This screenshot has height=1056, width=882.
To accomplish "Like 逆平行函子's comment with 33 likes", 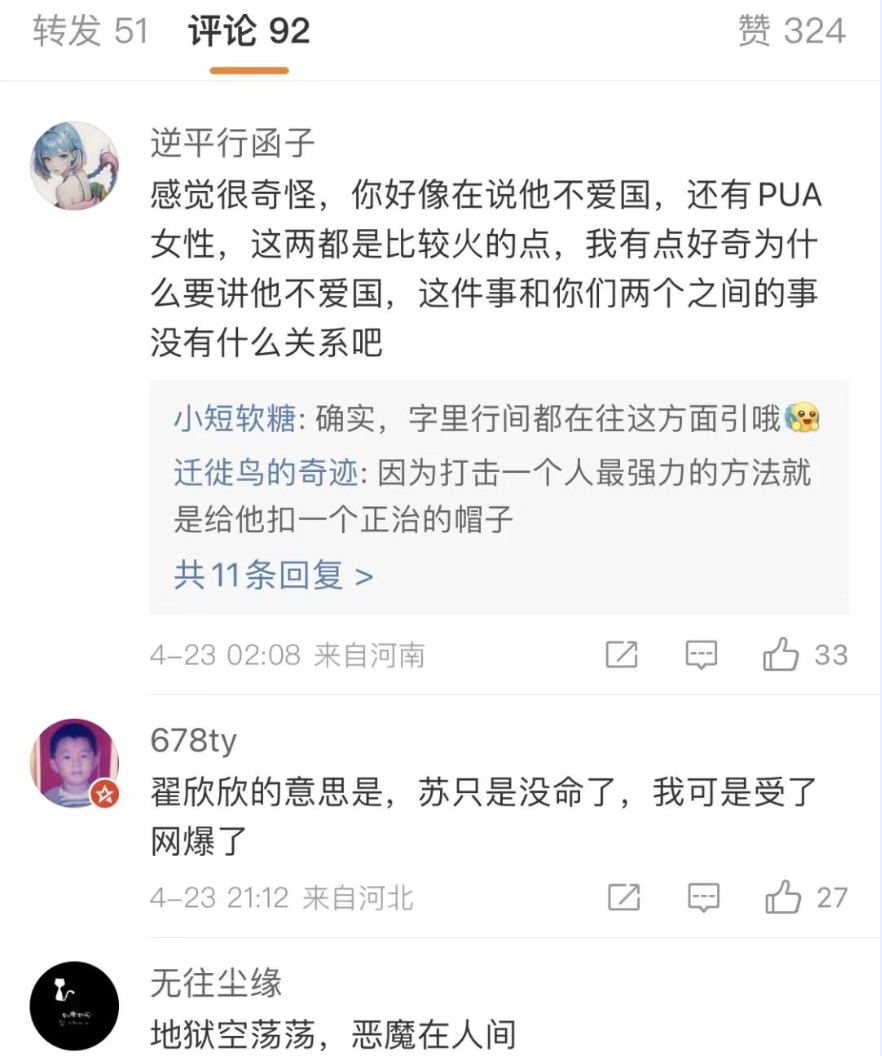I will point(782,655).
